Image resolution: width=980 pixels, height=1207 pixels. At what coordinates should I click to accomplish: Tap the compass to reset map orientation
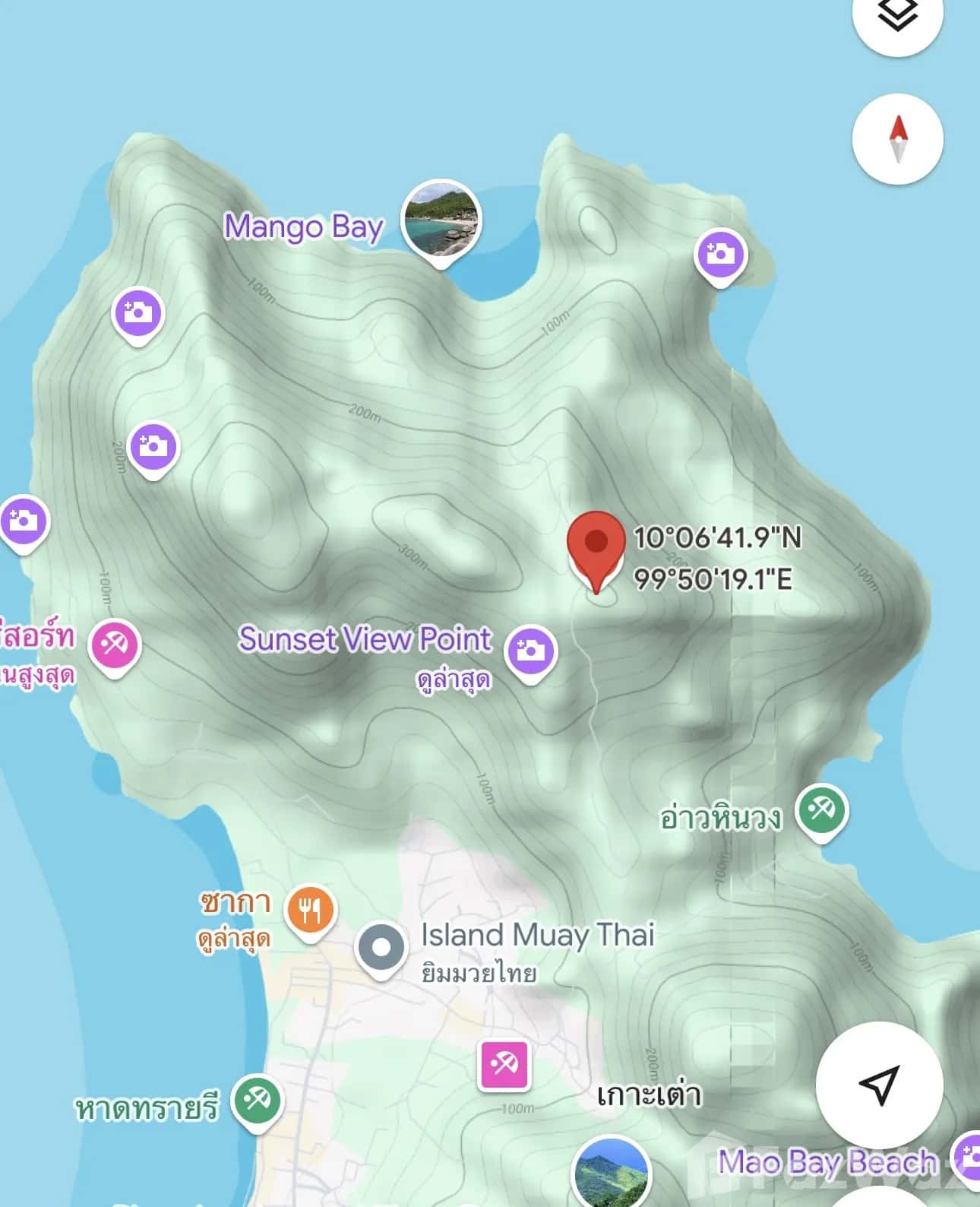pos(898,141)
